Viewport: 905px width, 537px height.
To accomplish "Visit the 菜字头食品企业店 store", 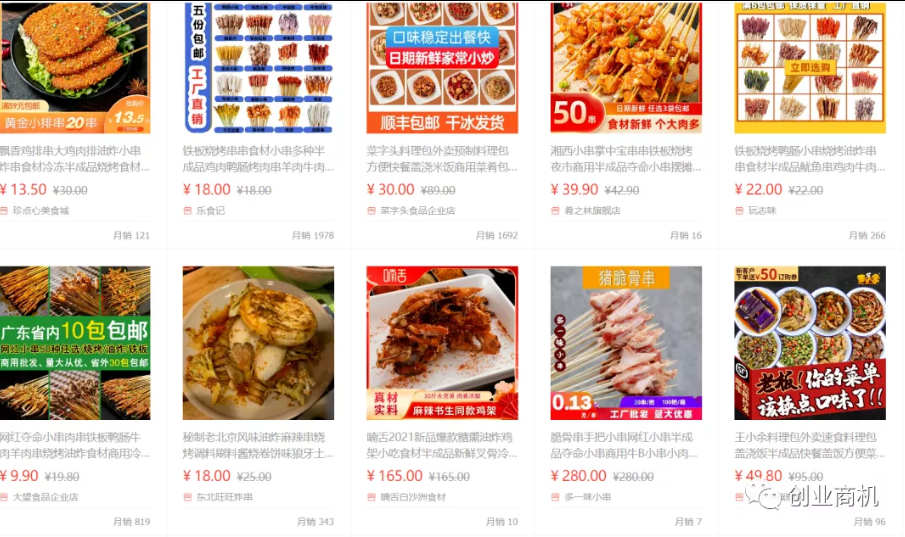I will point(417,211).
